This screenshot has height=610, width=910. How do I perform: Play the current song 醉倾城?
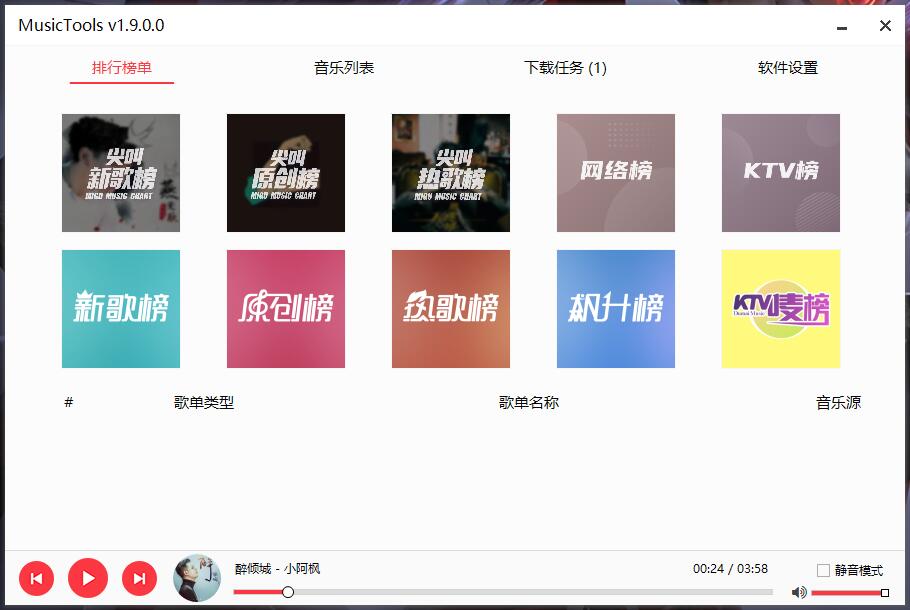point(88,578)
